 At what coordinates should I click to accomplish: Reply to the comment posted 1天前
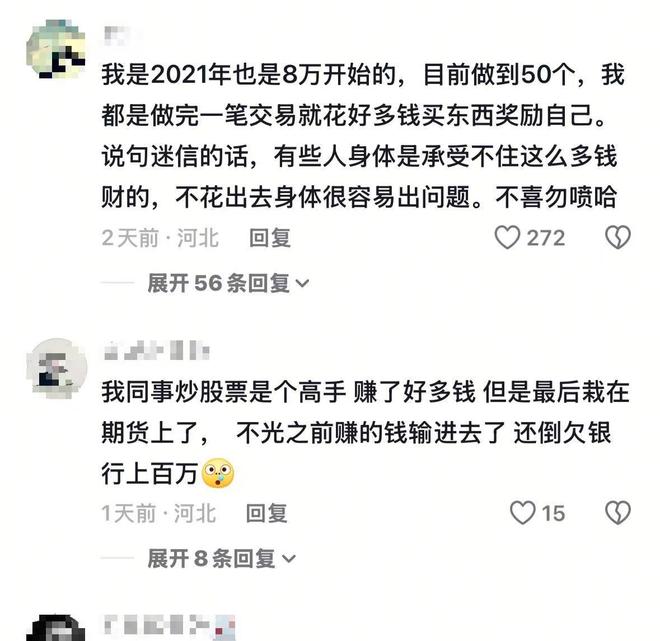(x=268, y=514)
